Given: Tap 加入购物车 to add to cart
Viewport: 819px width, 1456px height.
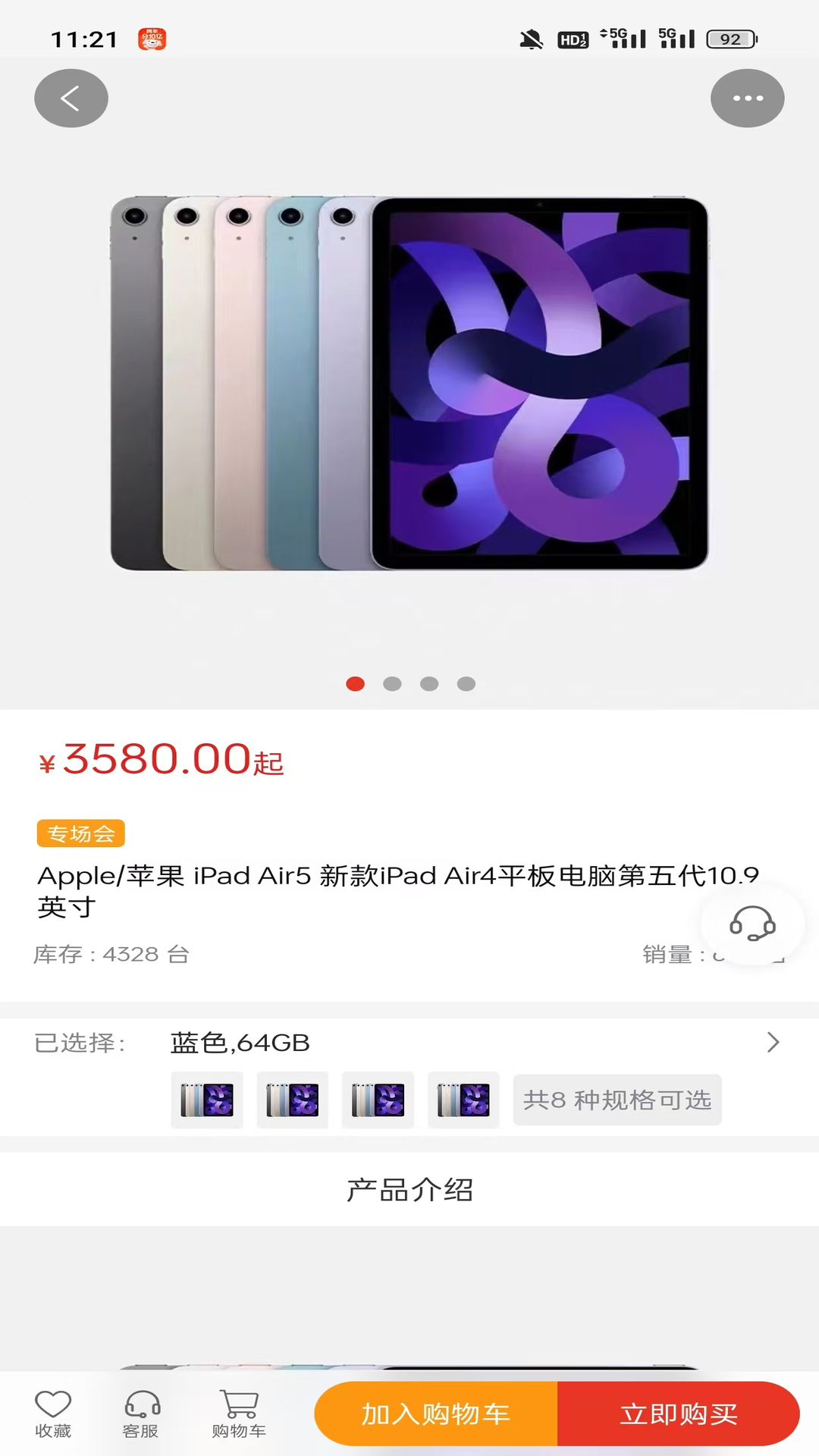Looking at the screenshot, I should point(436,1414).
